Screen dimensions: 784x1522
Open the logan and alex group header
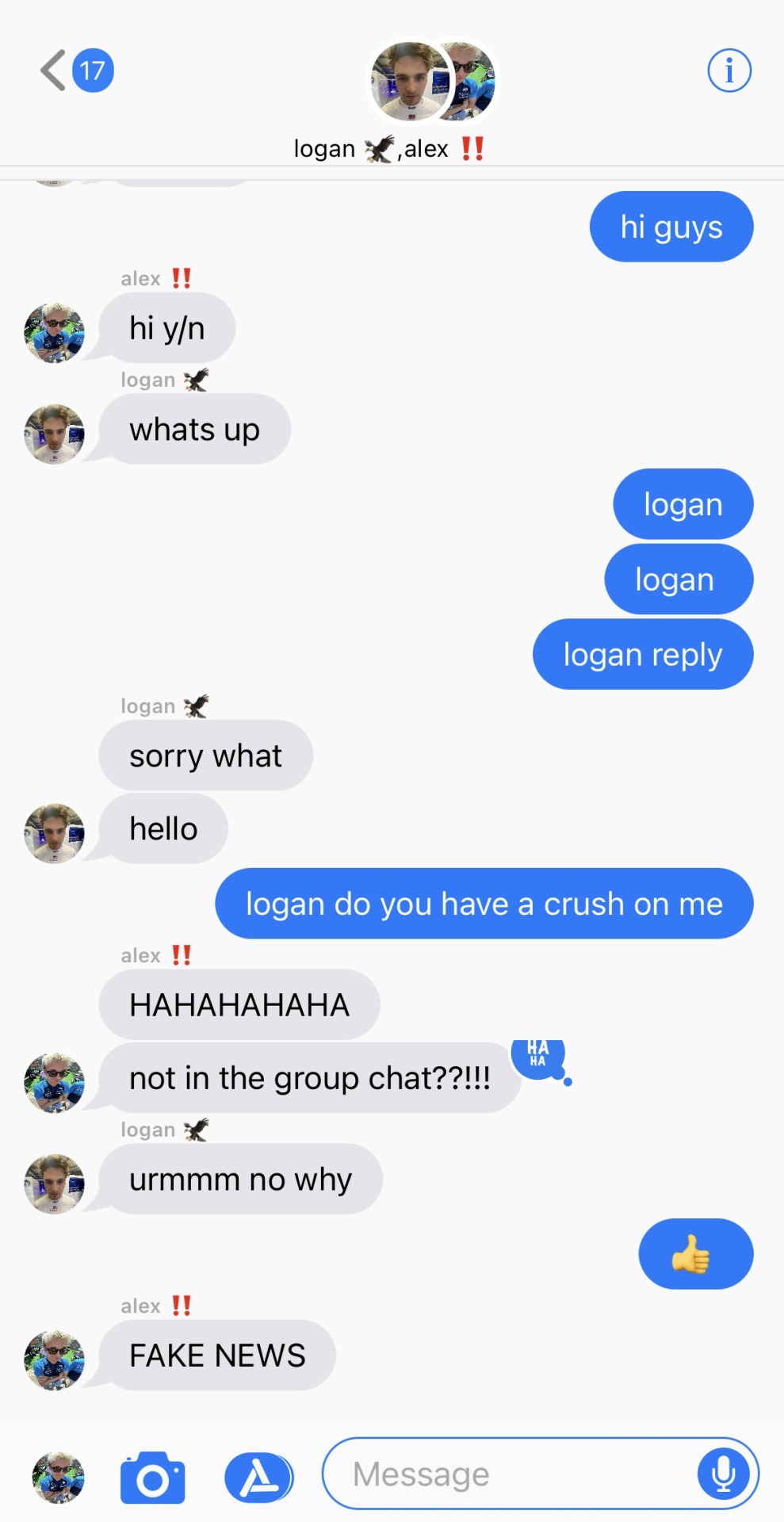(x=432, y=99)
